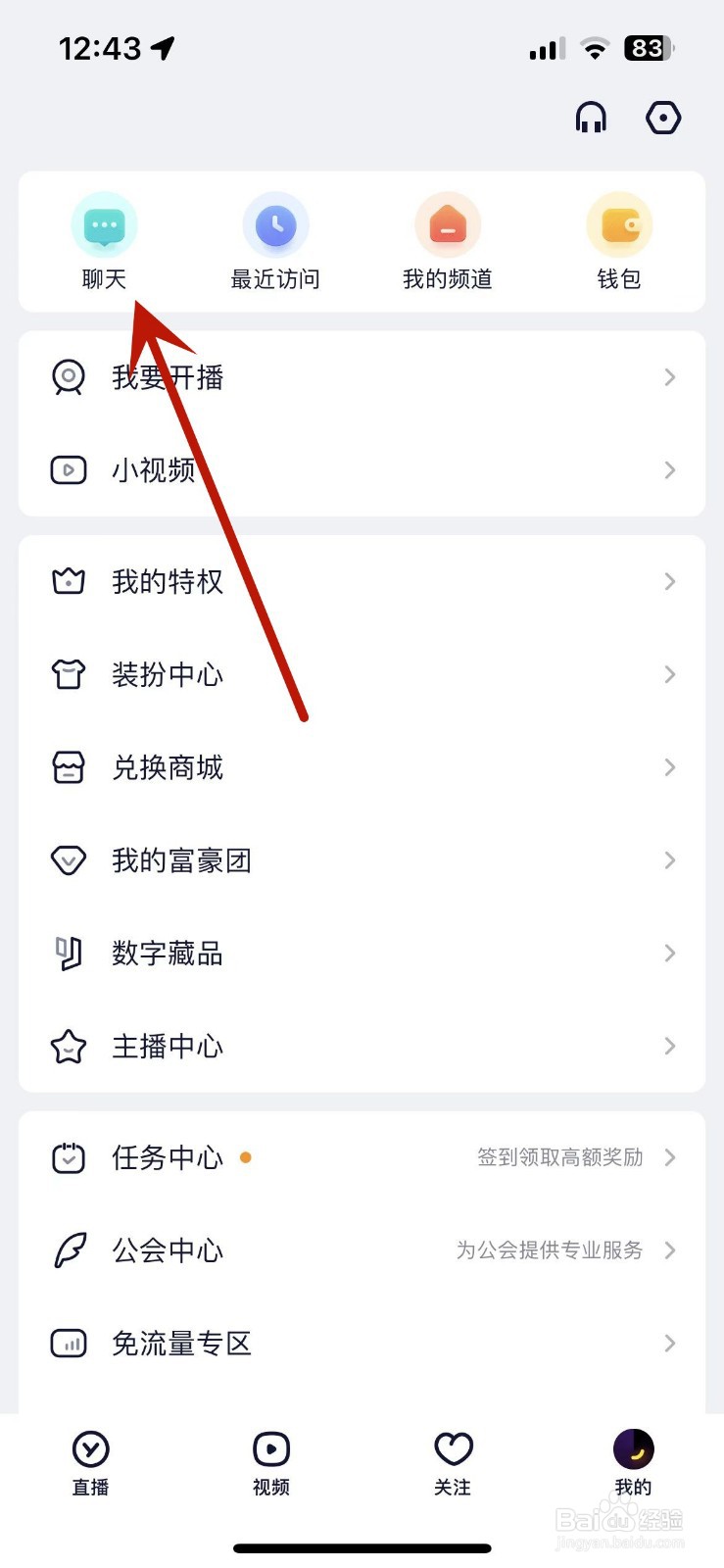Screen dimensions: 724x1568
Task: Open 数字藏品 digital collectibles entry
Action: (167, 954)
